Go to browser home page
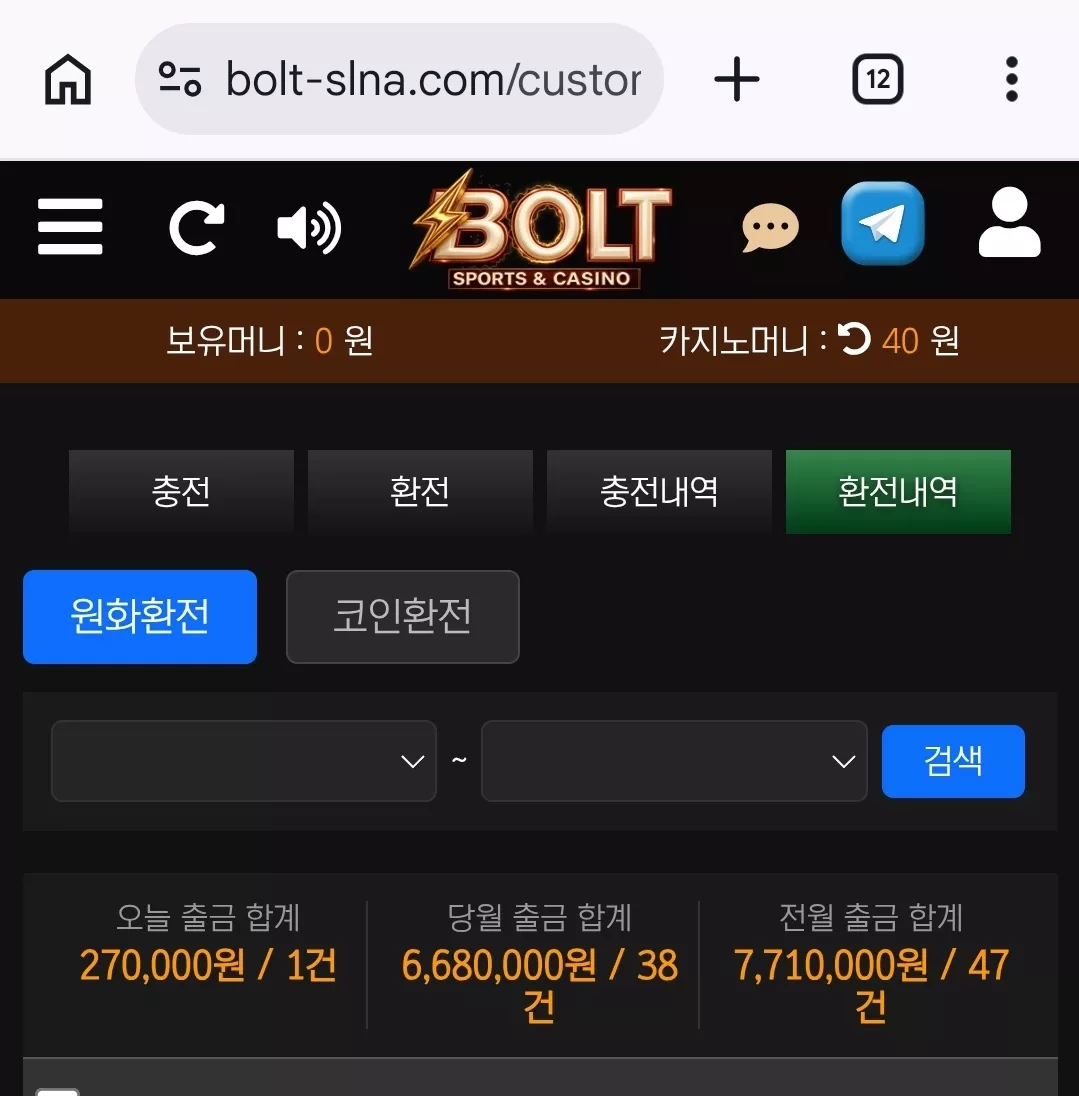 pos(68,79)
